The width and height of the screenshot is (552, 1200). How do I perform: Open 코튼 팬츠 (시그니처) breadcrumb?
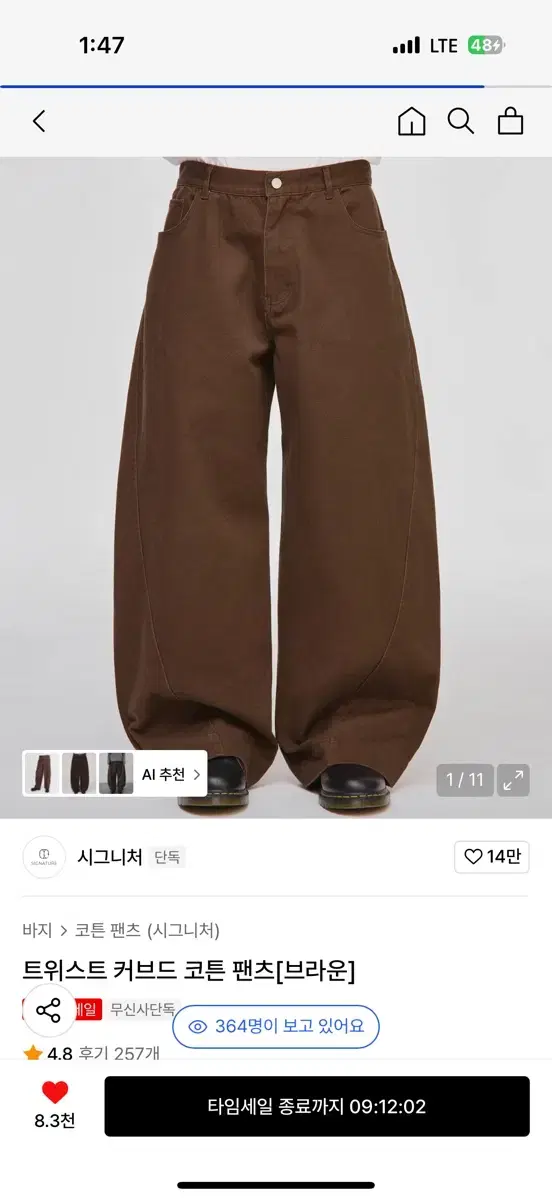[x=147, y=930]
